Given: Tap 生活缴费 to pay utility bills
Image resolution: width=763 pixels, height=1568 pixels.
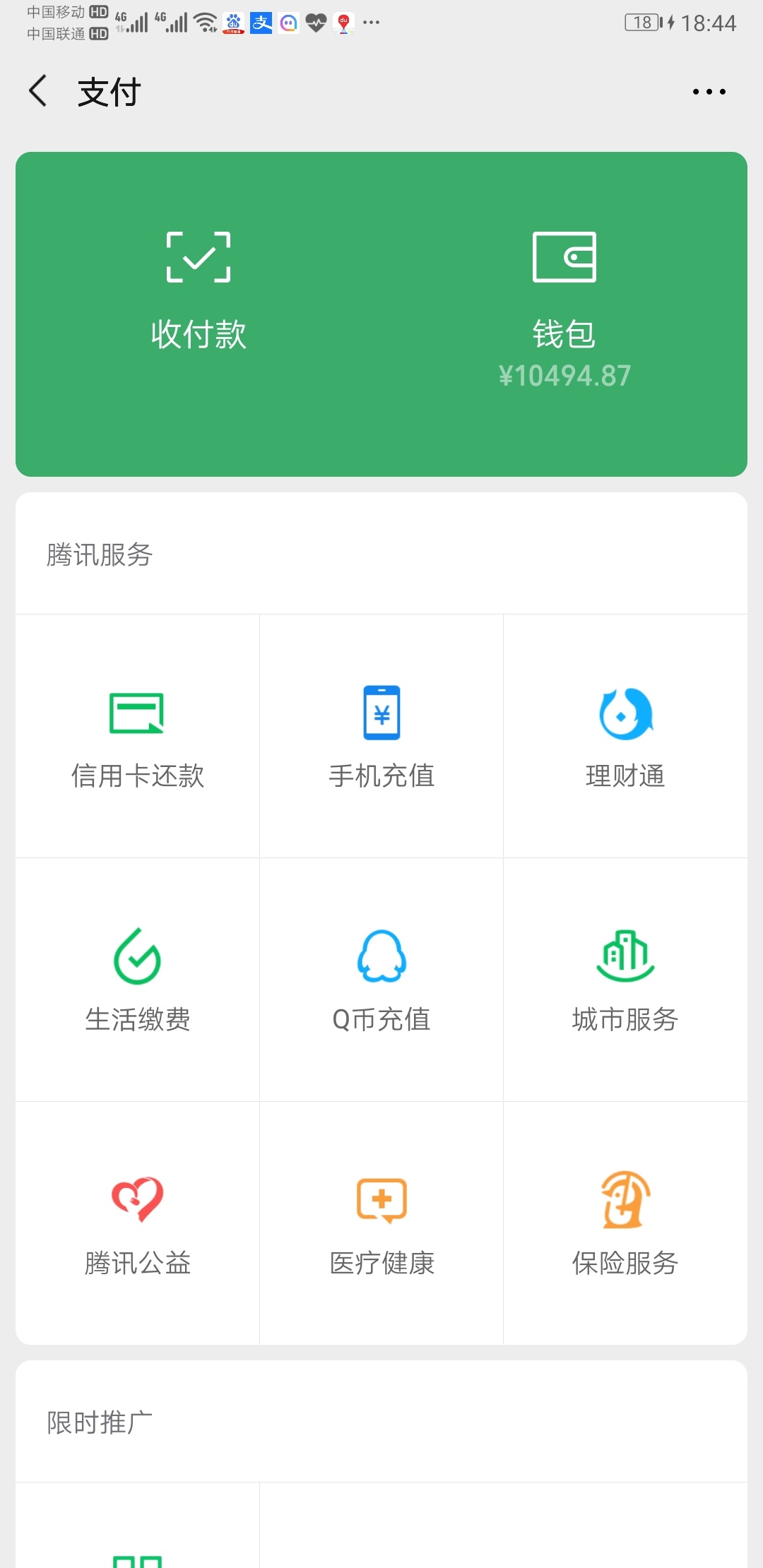Looking at the screenshot, I should pyautogui.click(x=138, y=980).
